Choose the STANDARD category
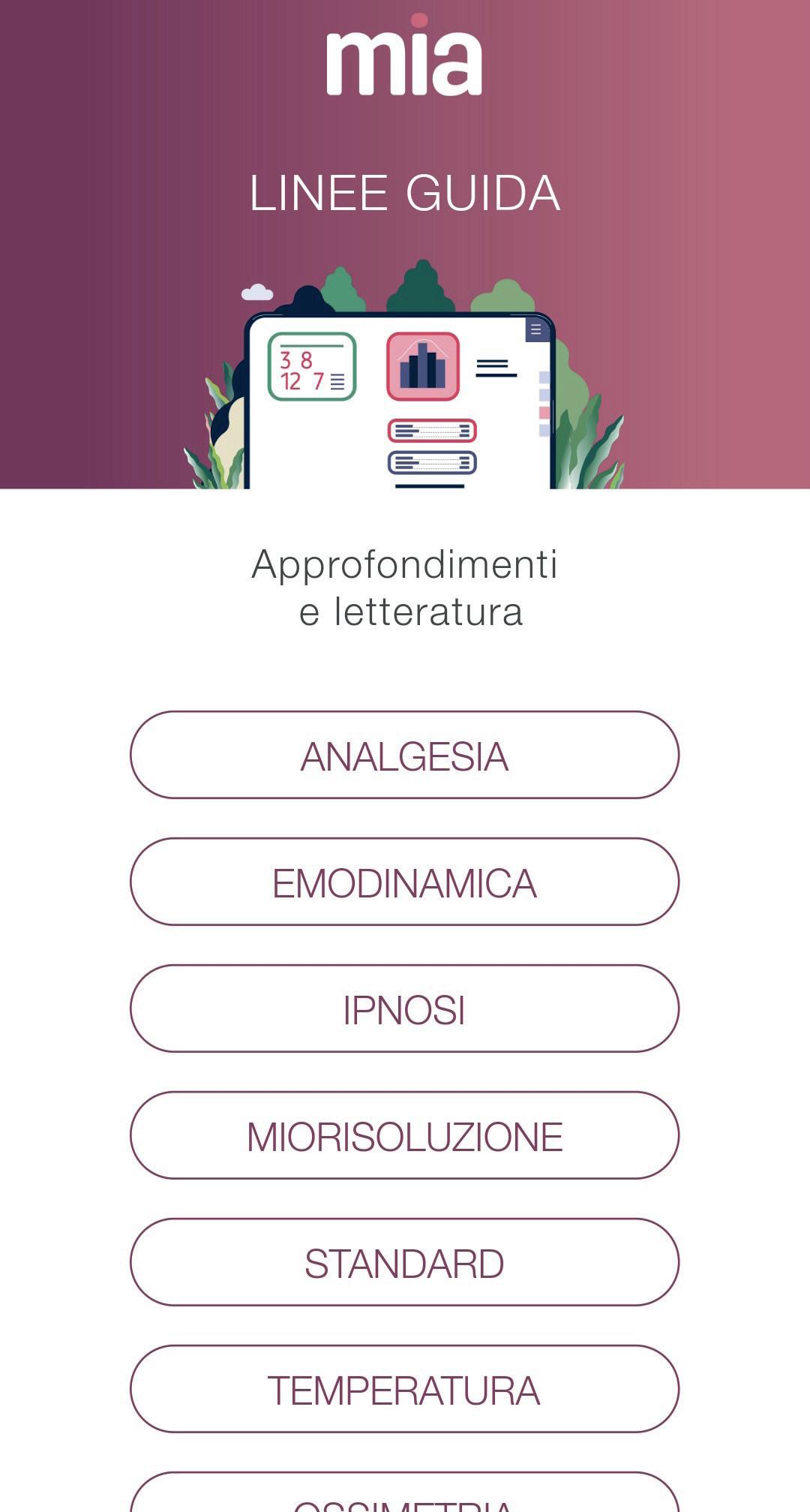The width and height of the screenshot is (810, 1512). tap(404, 1262)
